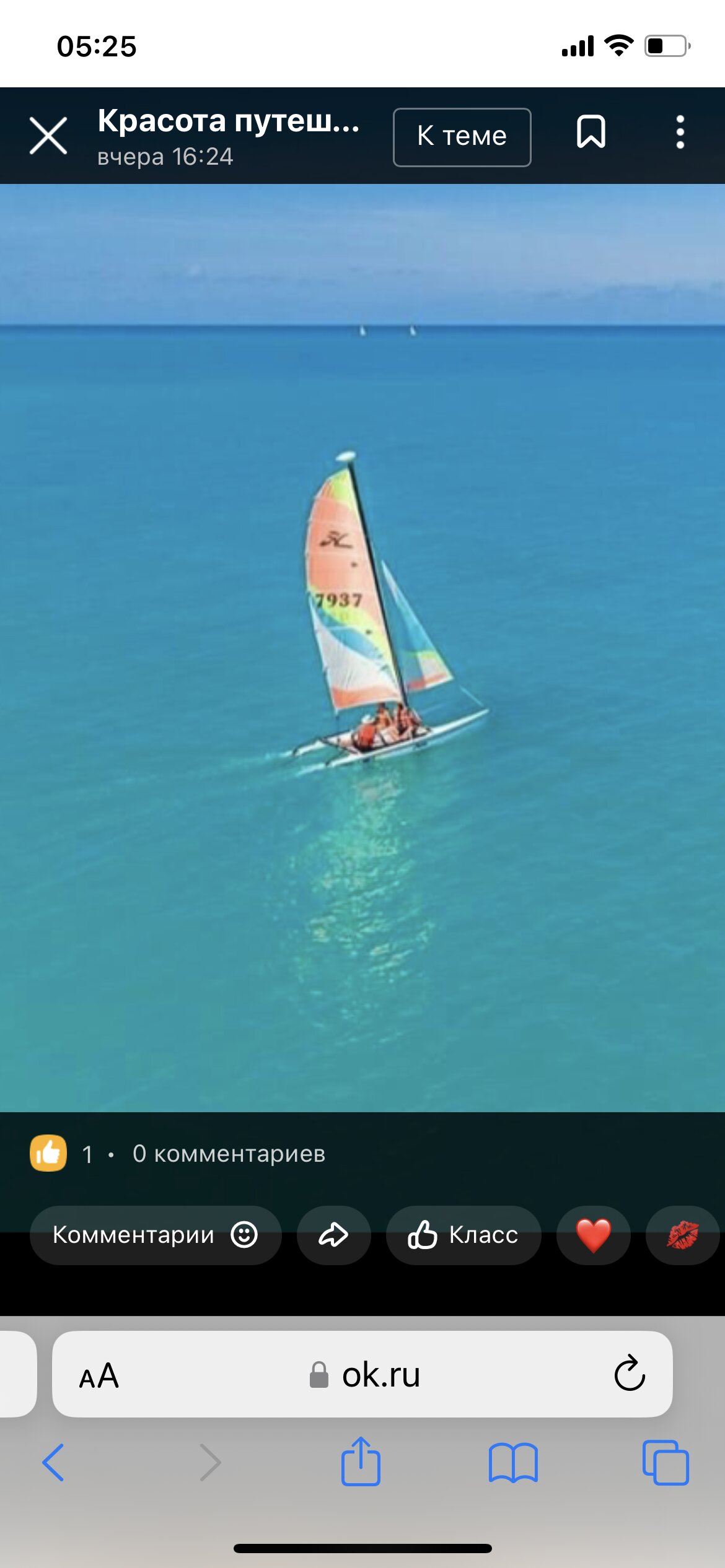
Task: View the '0 комментариев' comments
Action: 229,1154
